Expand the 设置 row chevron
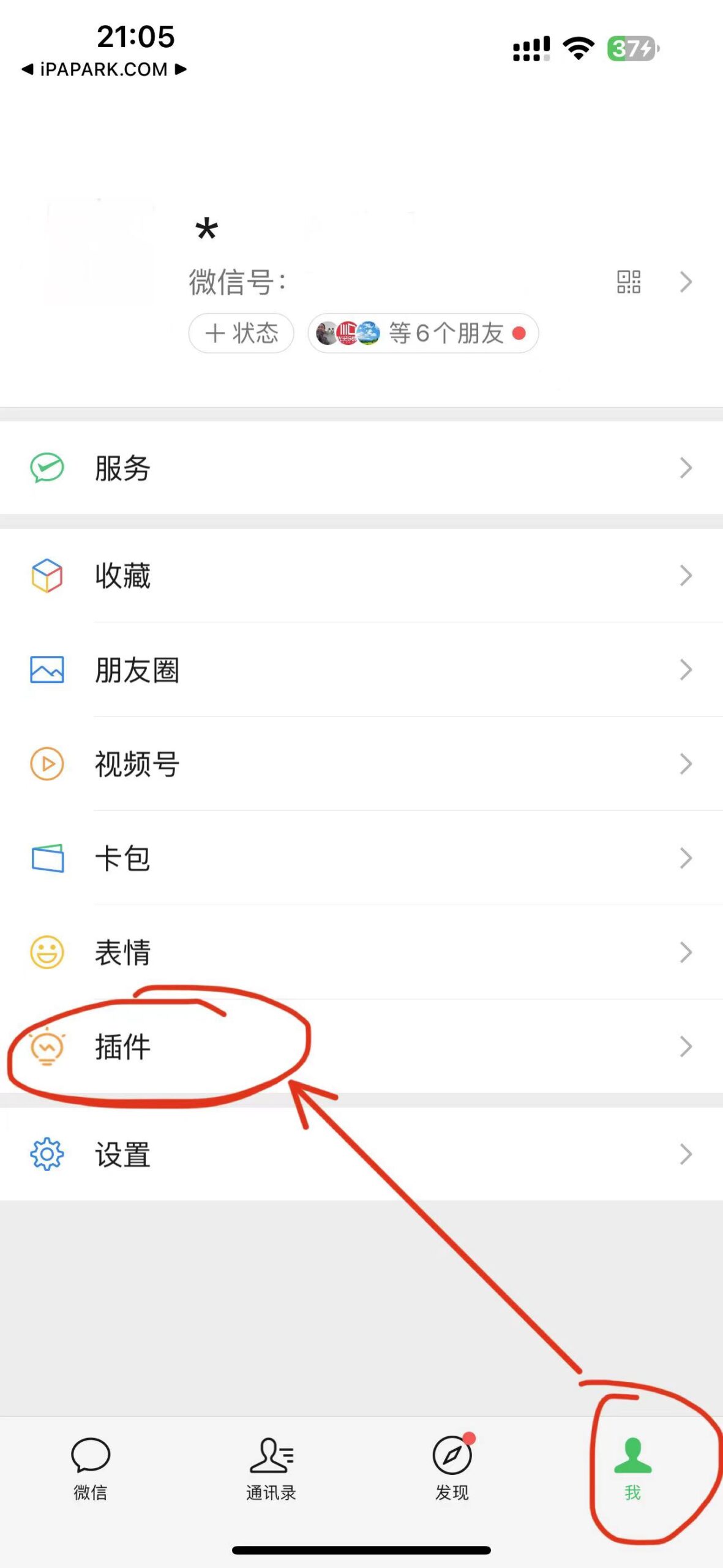The height and width of the screenshot is (1568, 723). [x=686, y=1155]
